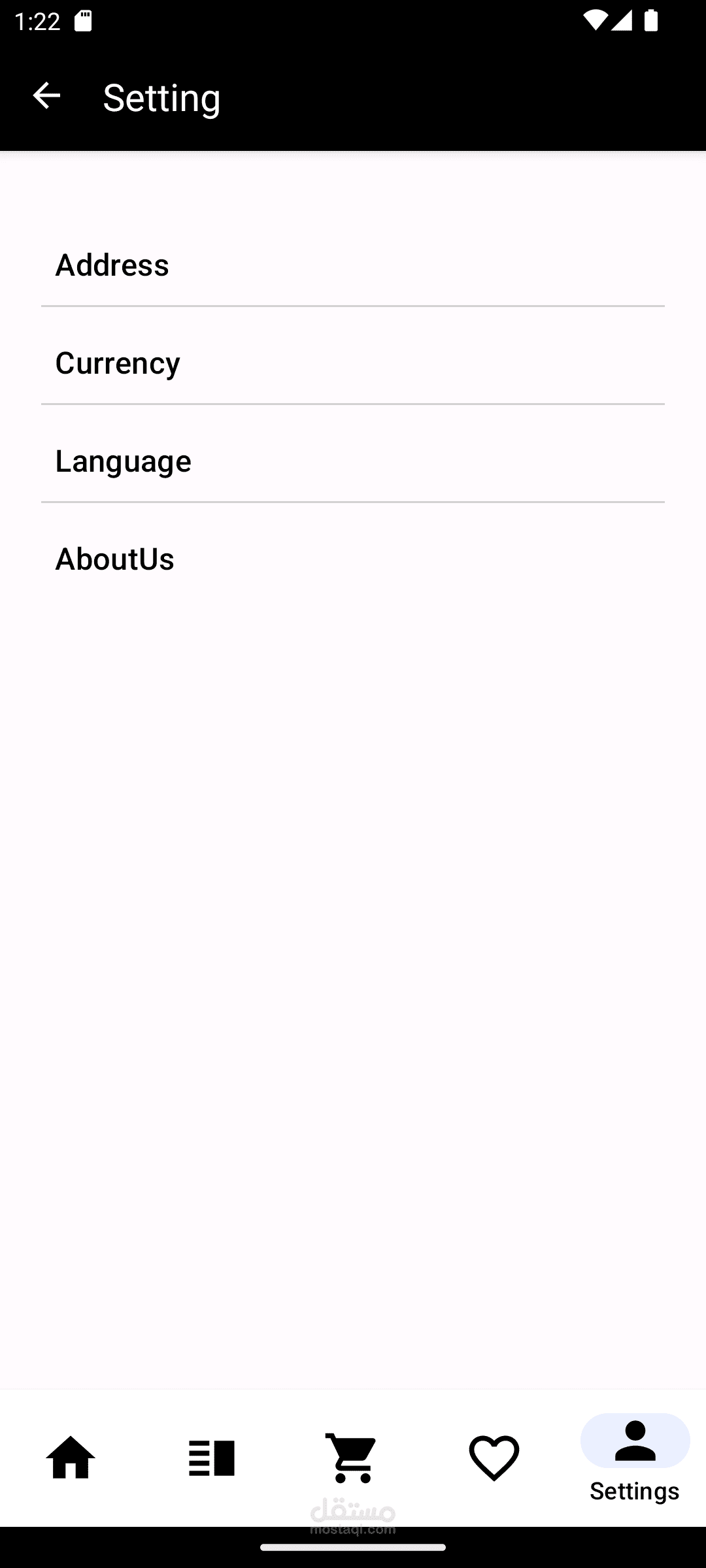Go back using the app bar arrow

pos(46,96)
